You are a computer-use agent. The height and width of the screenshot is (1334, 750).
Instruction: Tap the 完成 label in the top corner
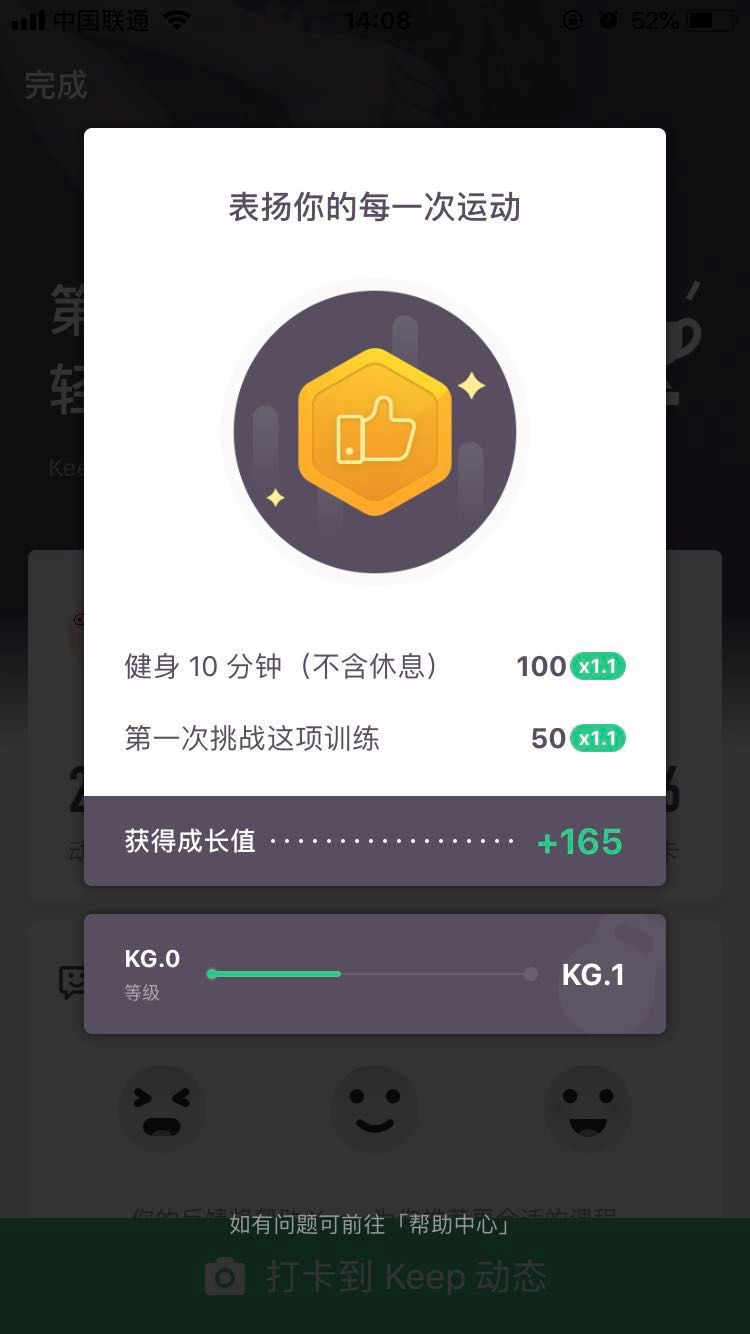point(57,86)
